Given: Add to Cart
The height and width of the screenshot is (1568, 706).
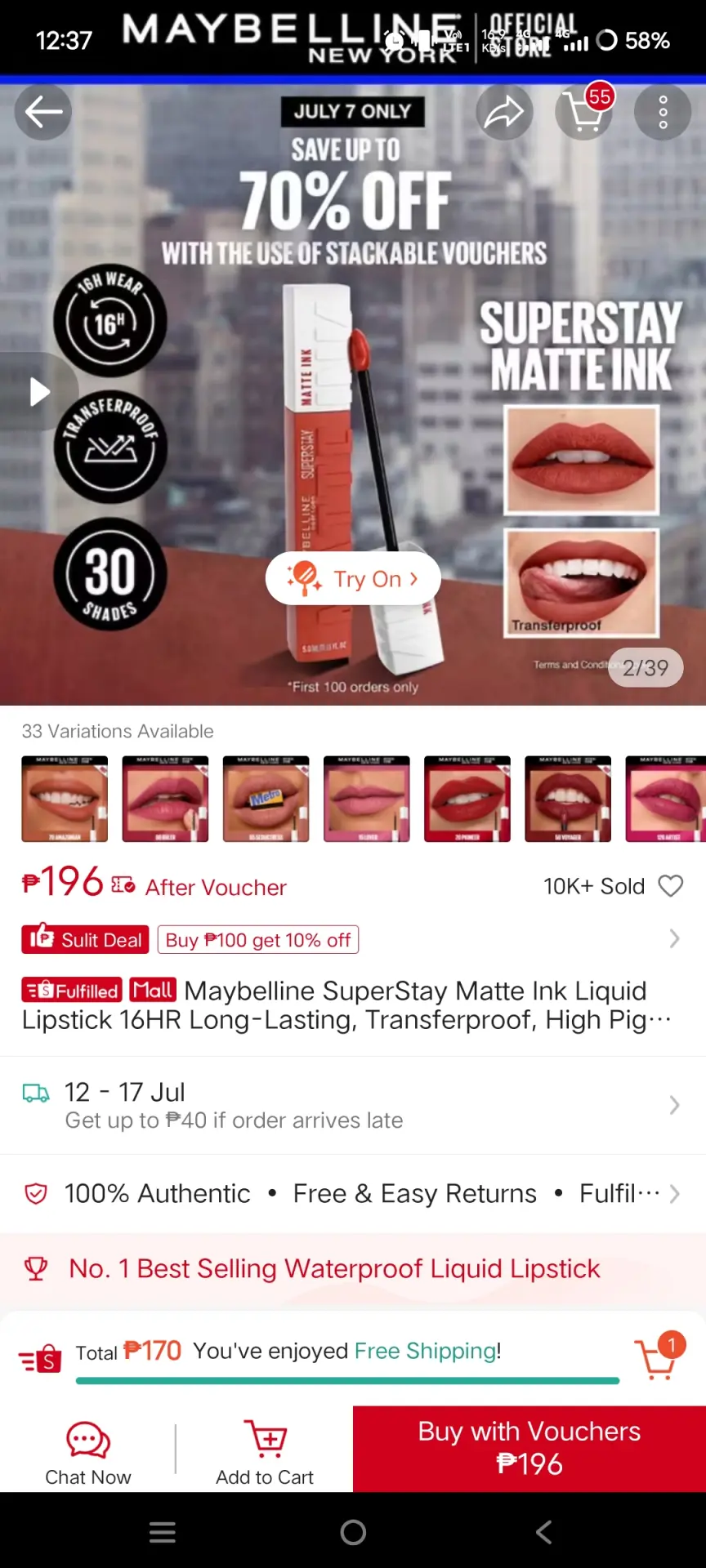Looking at the screenshot, I should [x=265, y=1452].
